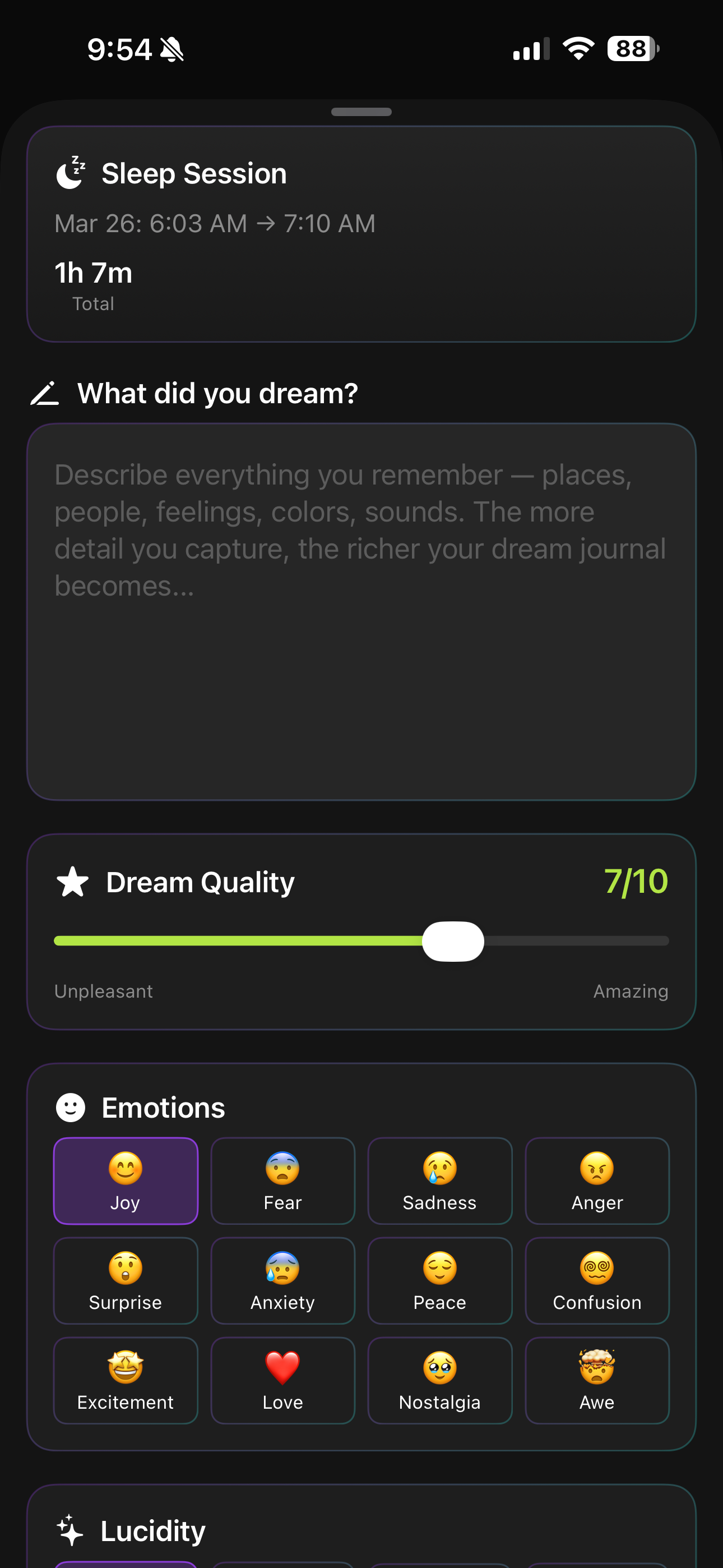Deselect the Joy emotion

tap(126, 1181)
